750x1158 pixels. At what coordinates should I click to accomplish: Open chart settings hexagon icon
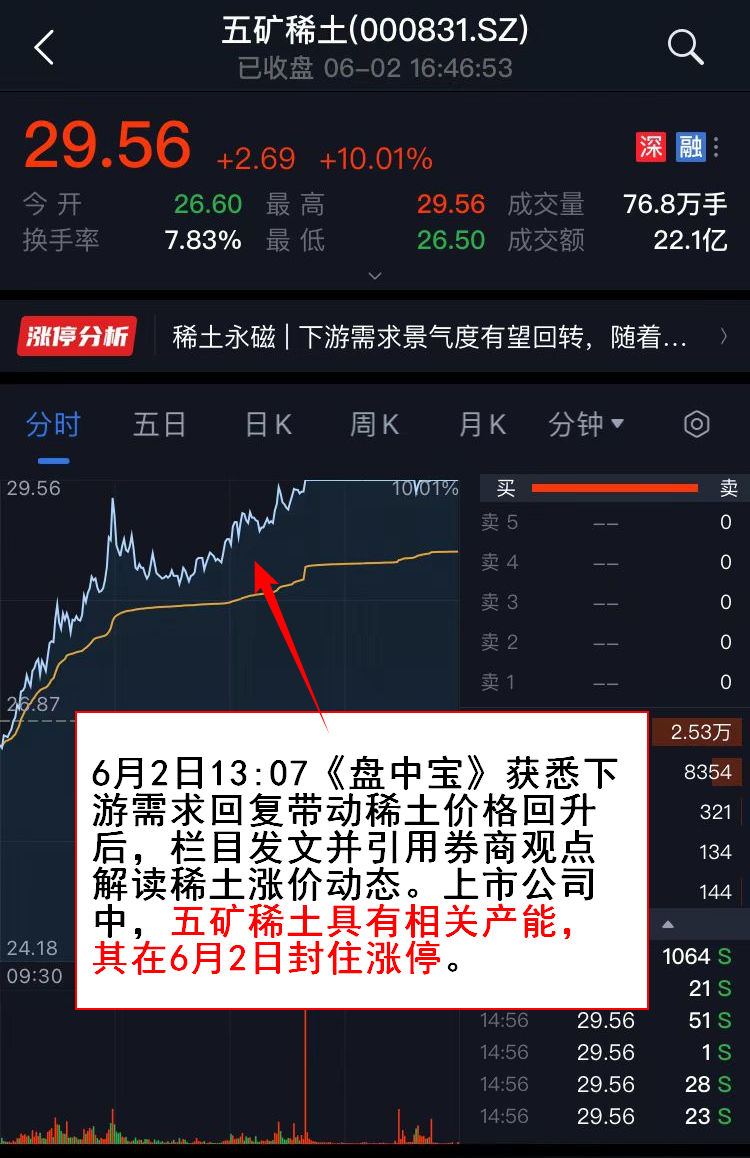pos(696,424)
